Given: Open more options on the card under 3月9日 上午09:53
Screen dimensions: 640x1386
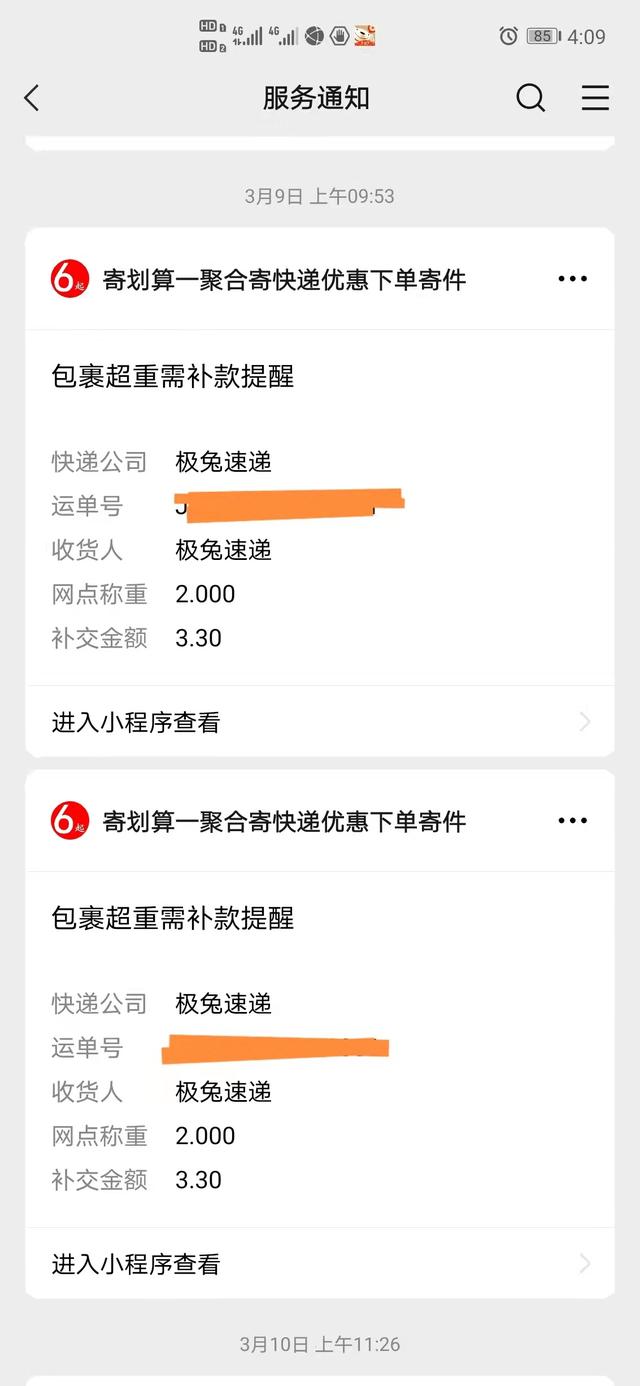Looking at the screenshot, I should (572, 279).
